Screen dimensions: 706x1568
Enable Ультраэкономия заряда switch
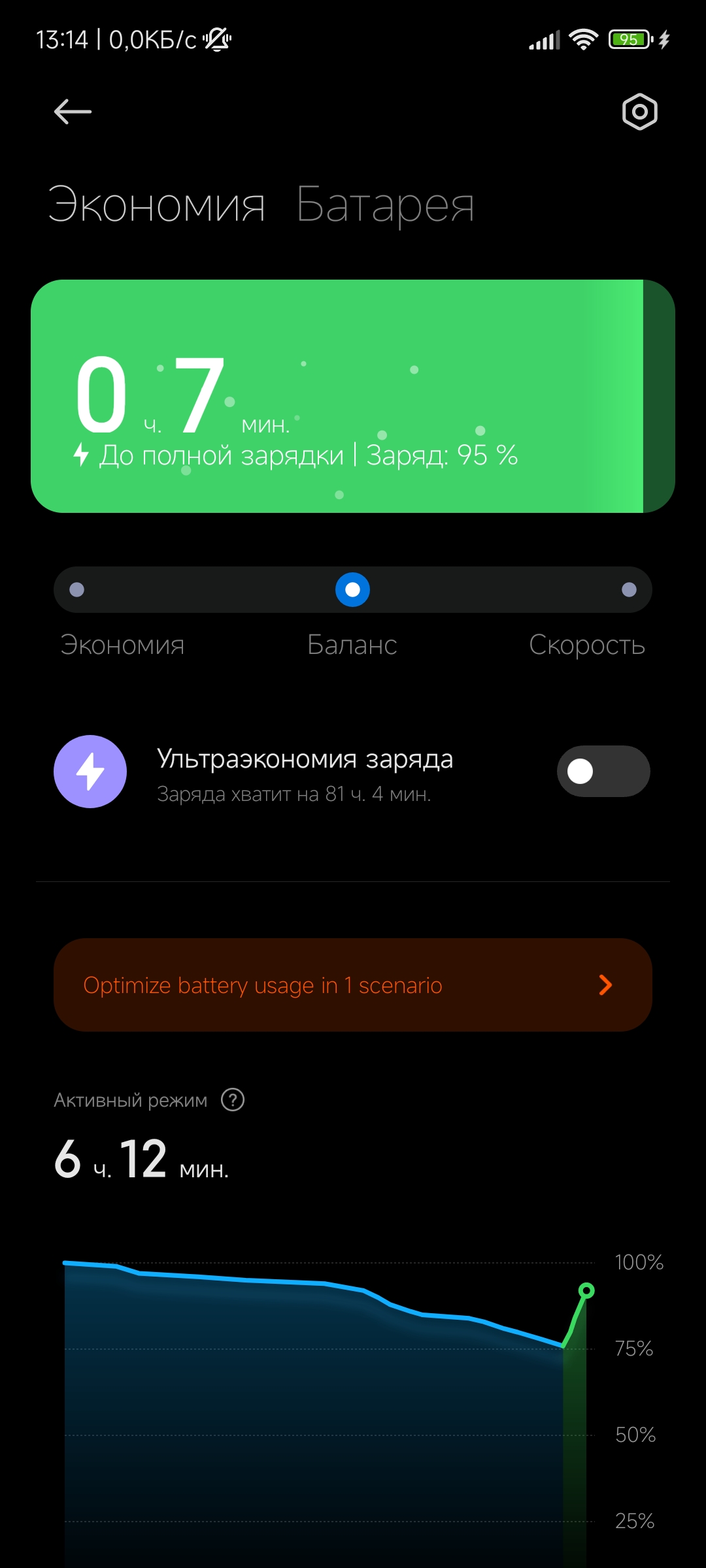click(x=603, y=771)
